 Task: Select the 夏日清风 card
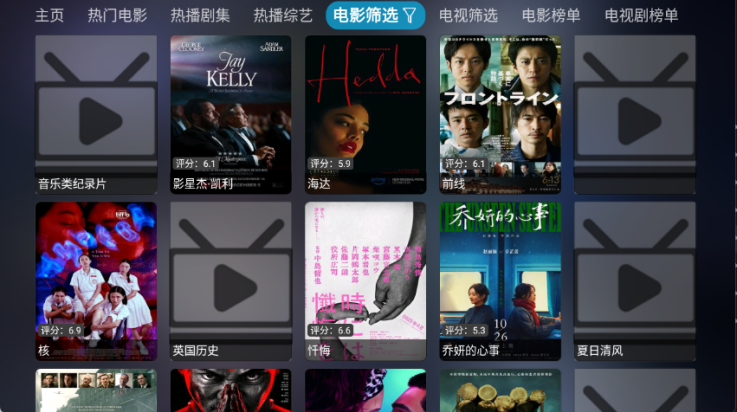coord(634,281)
